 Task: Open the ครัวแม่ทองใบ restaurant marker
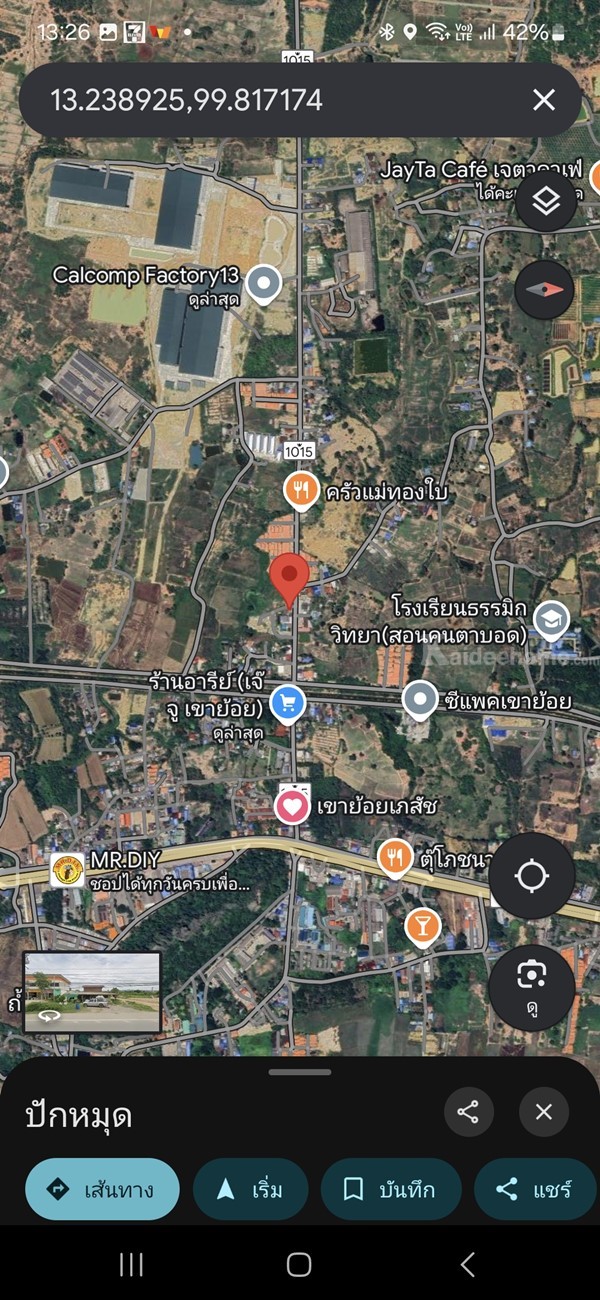301,491
